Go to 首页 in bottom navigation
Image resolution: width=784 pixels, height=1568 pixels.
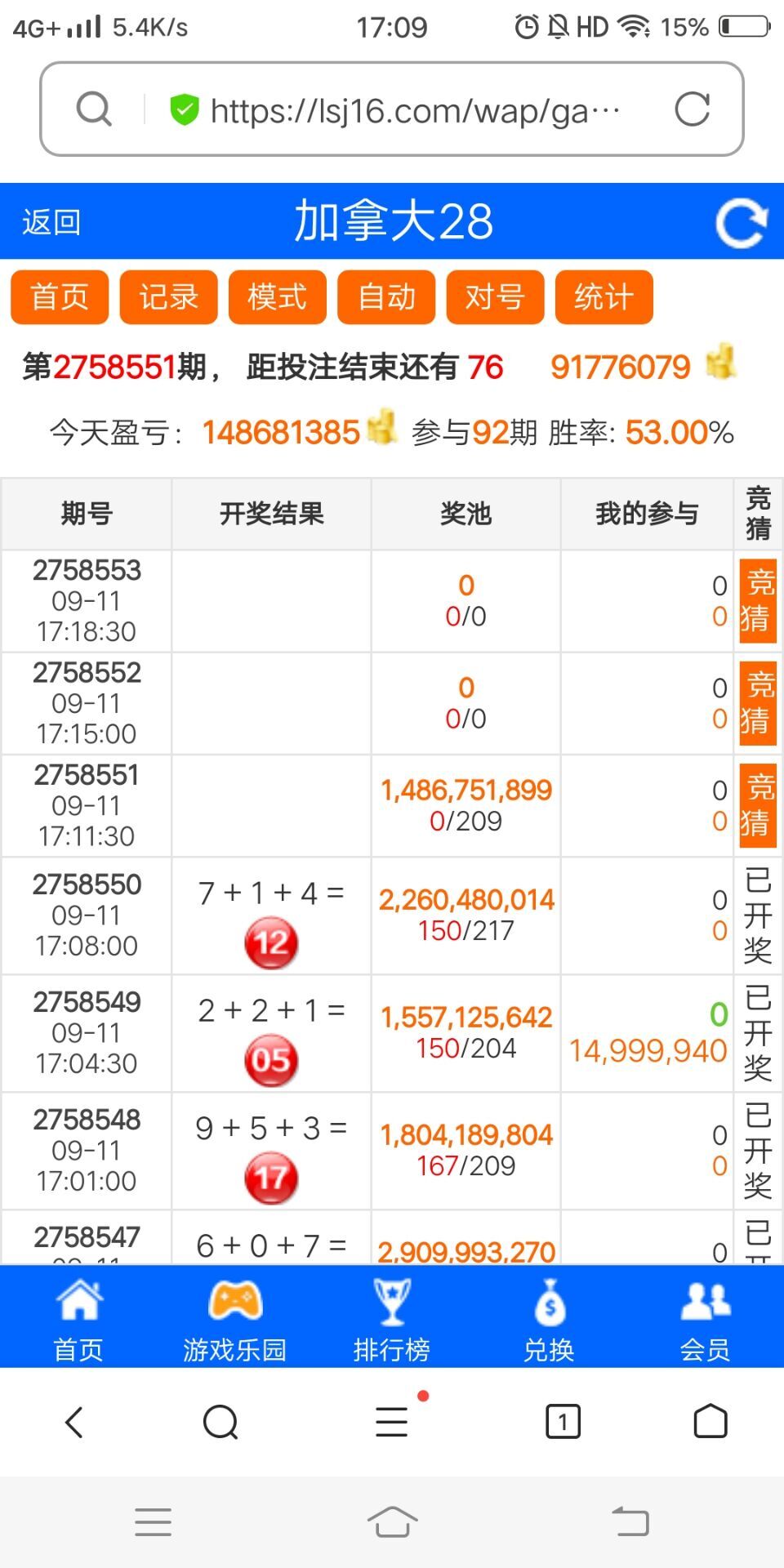pos(78,1318)
